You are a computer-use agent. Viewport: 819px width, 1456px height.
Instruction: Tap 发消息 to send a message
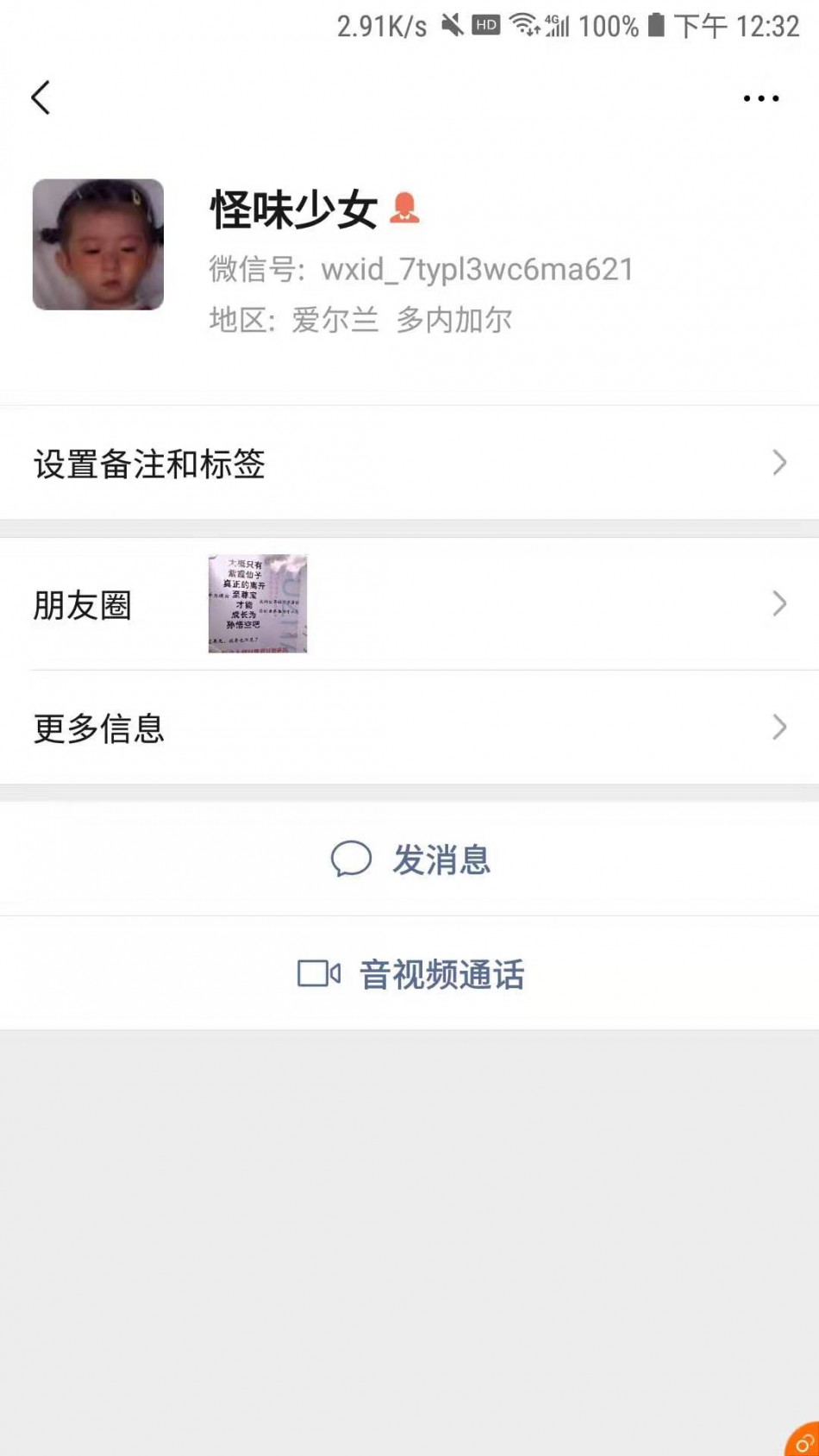click(x=410, y=859)
